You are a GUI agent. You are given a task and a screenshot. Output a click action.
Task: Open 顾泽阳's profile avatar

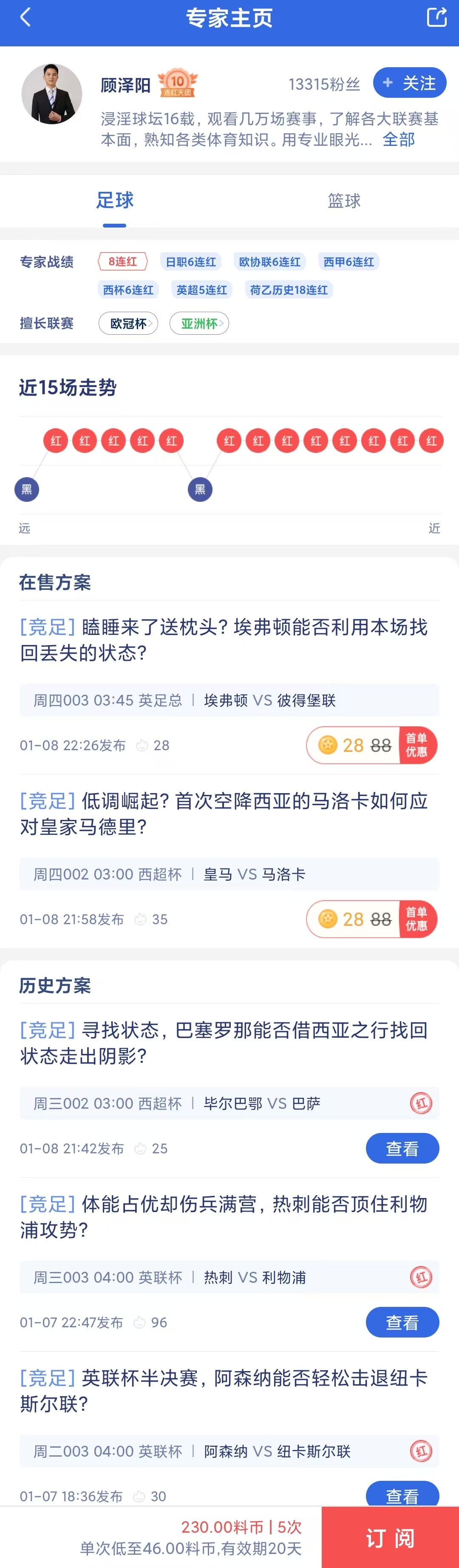pos(52,94)
